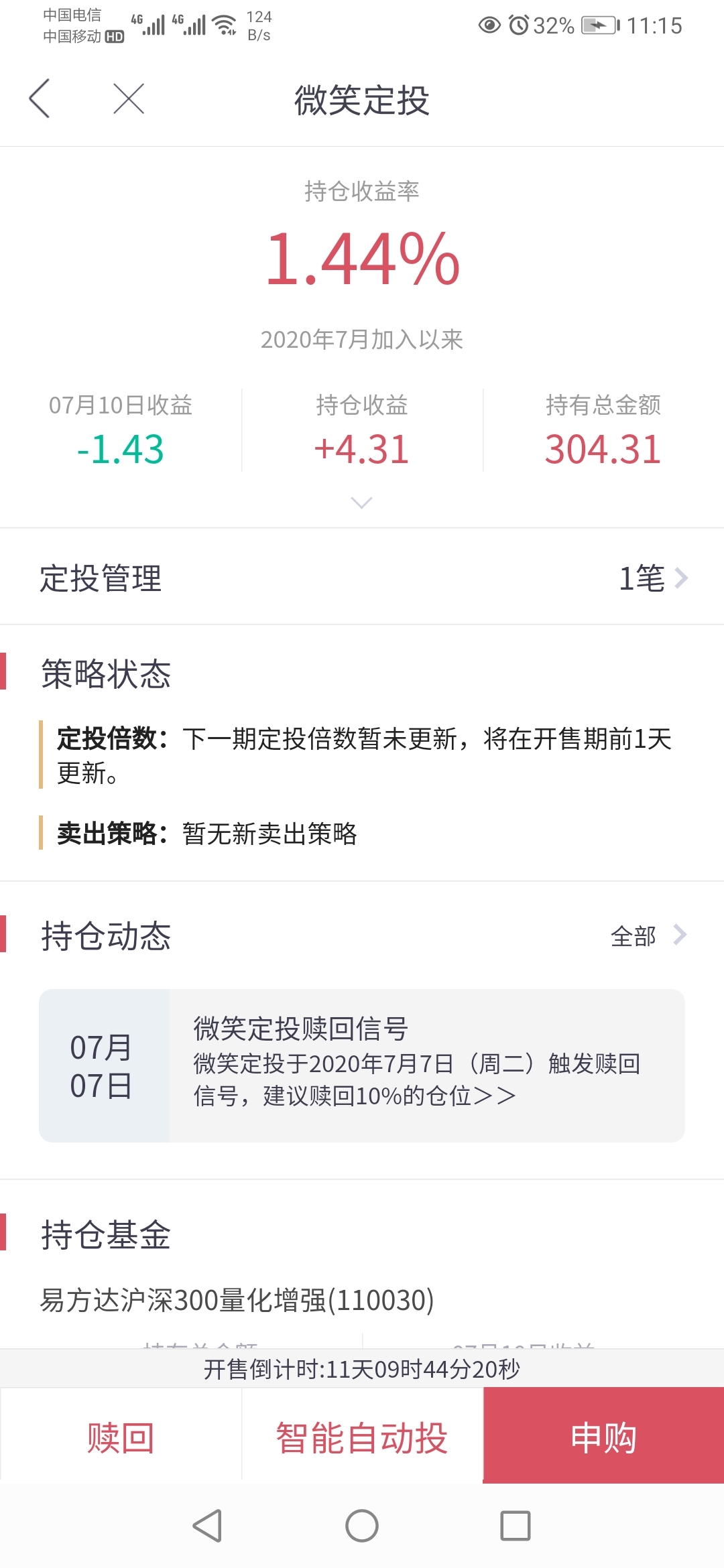Open the 微笑定投赎回信号 card from 07月07日
This screenshot has width=724, height=1568.
point(362,1065)
